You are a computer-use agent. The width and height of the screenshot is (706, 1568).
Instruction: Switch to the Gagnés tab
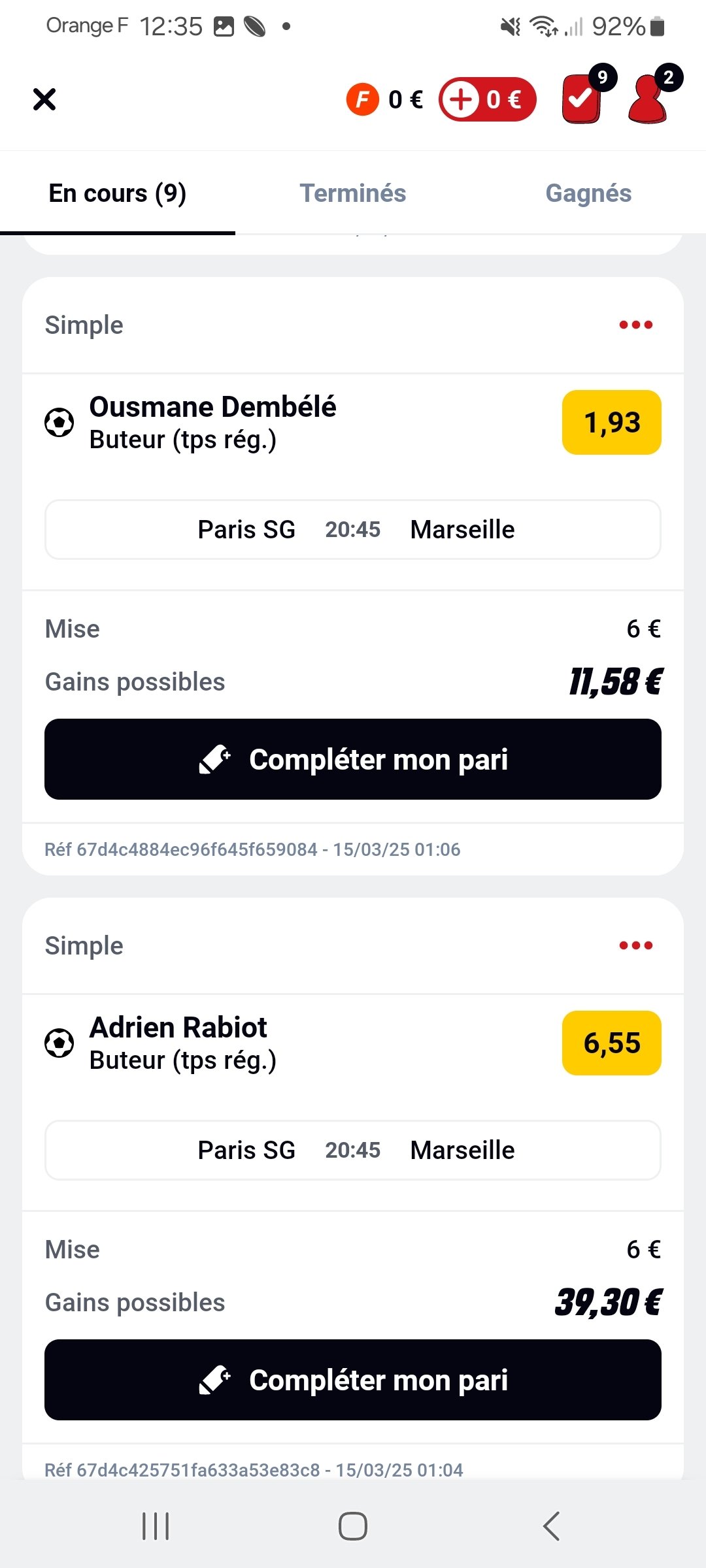click(x=588, y=193)
